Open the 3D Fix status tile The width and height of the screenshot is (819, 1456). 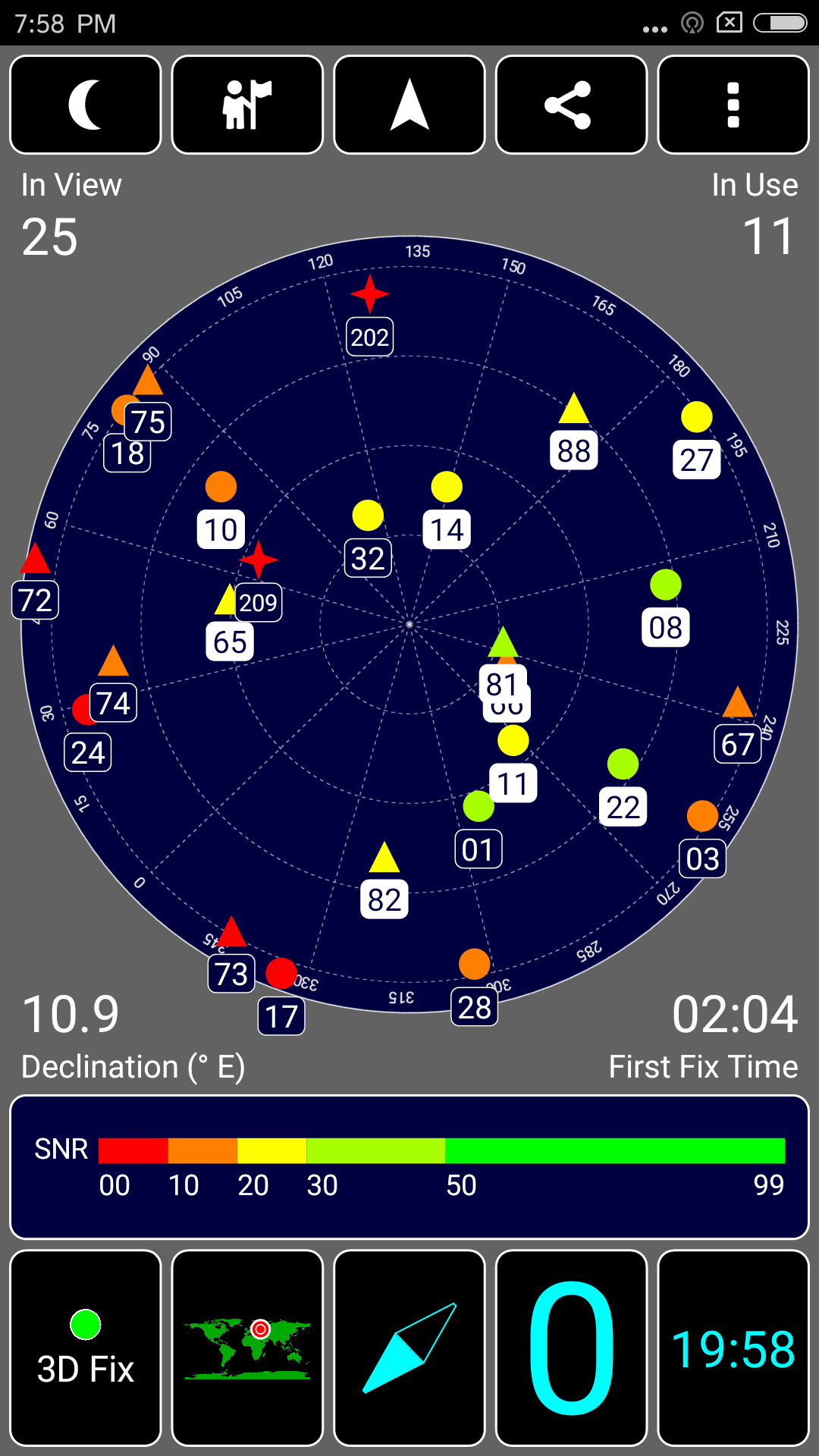[x=86, y=1348]
